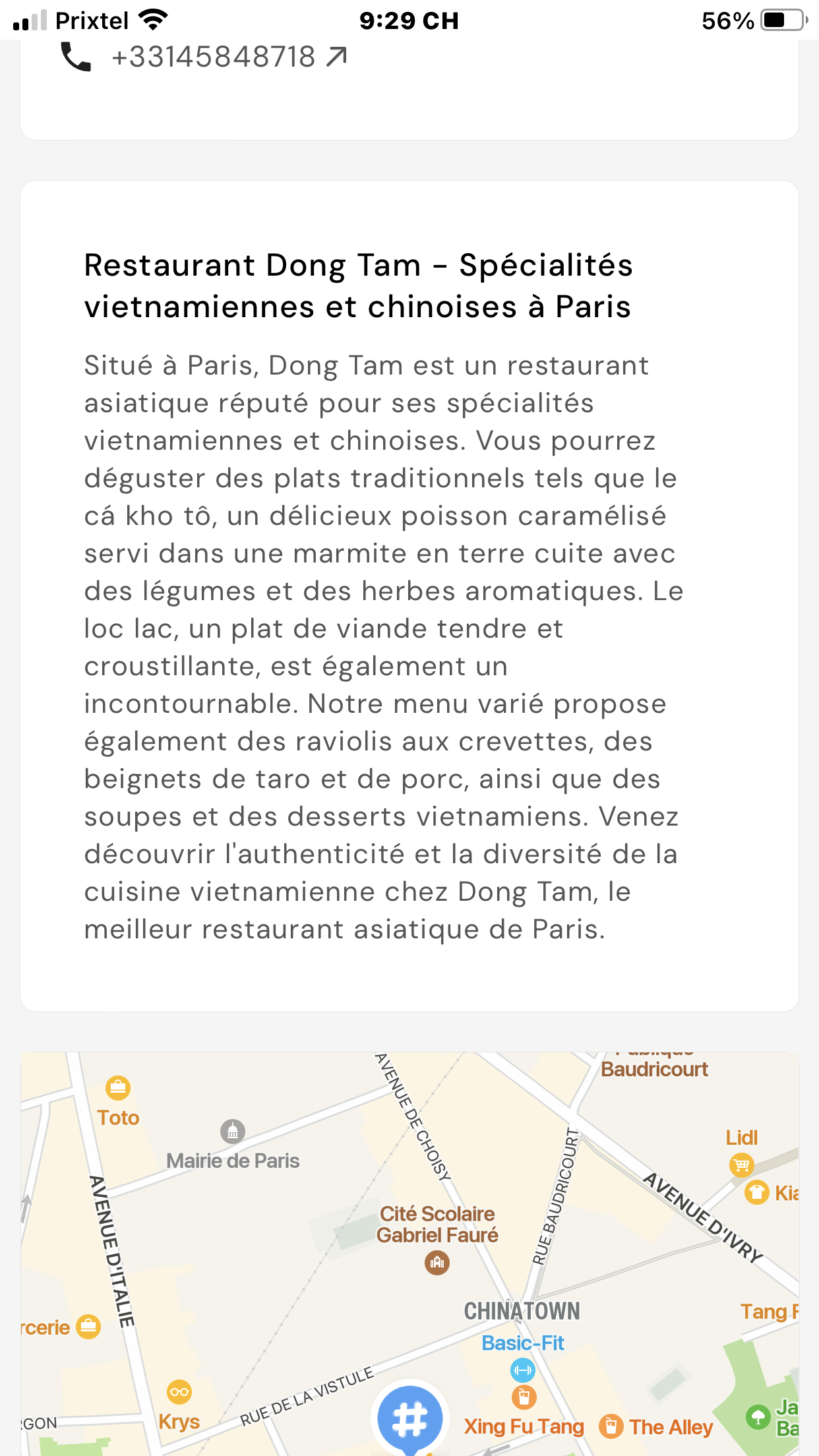Open Krys optician map marker
This screenshot has width=819, height=1456.
click(179, 1392)
